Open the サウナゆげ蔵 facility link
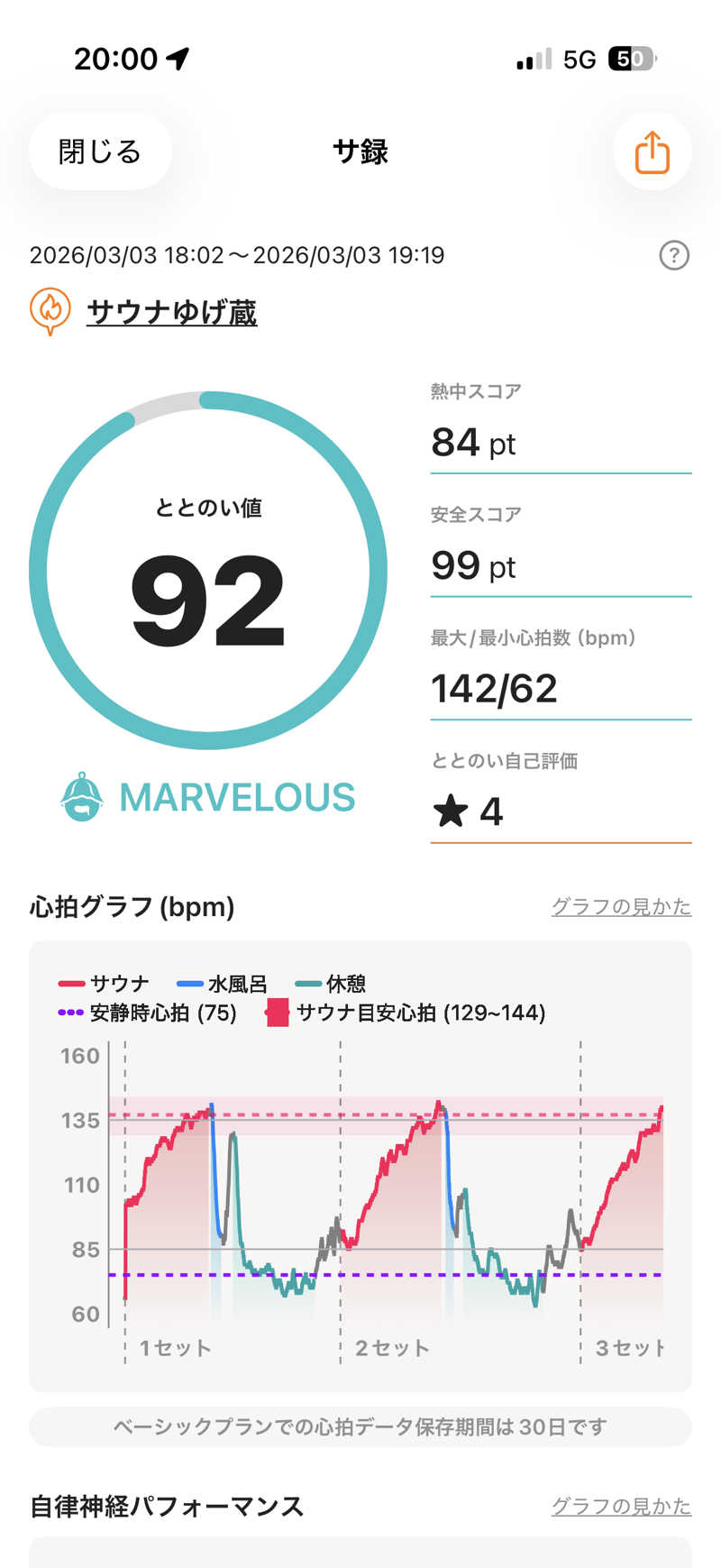Screen dimensions: 721x1568 coord(171,312)
